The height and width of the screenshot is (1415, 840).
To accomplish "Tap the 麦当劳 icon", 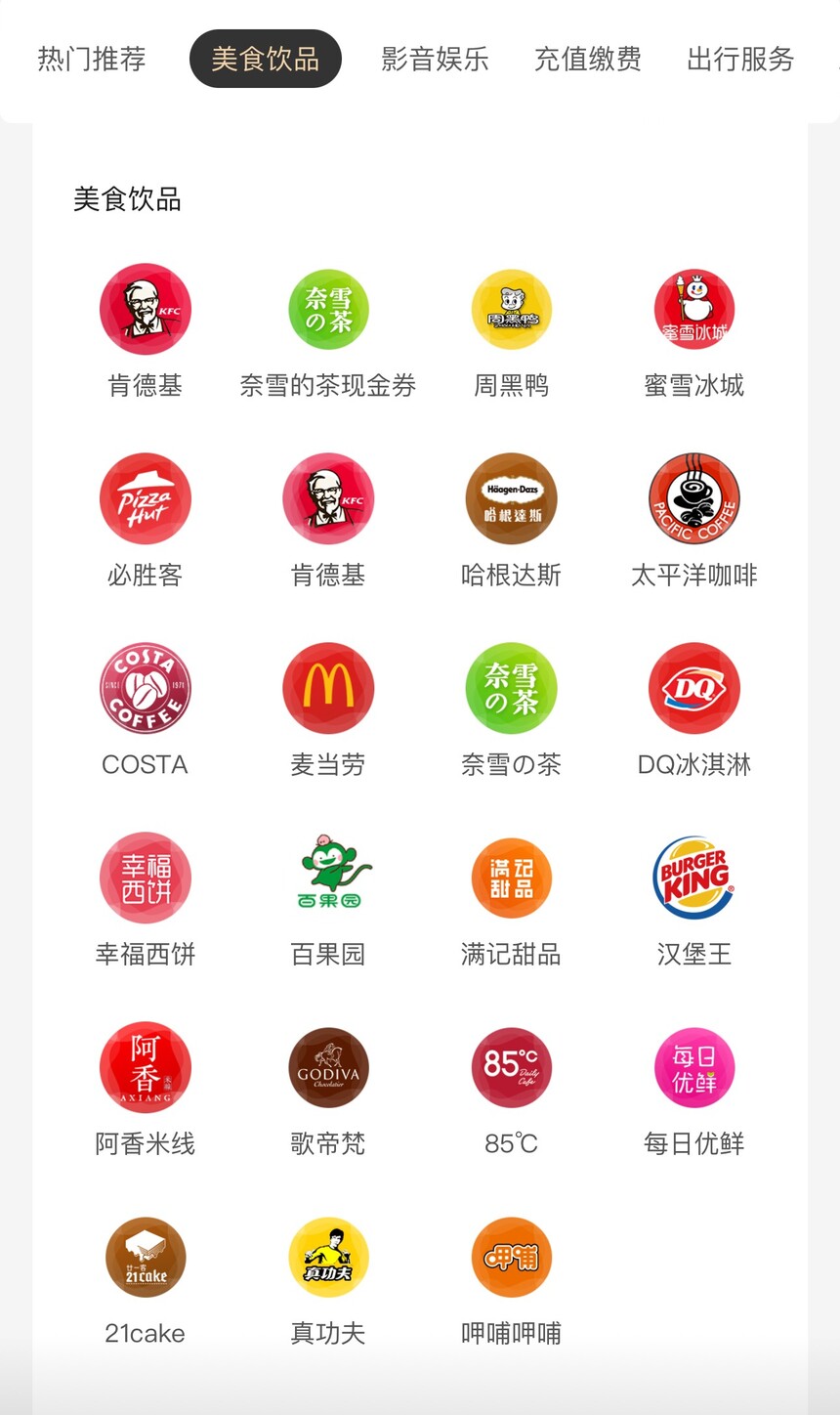I will (x=328, y=688).
